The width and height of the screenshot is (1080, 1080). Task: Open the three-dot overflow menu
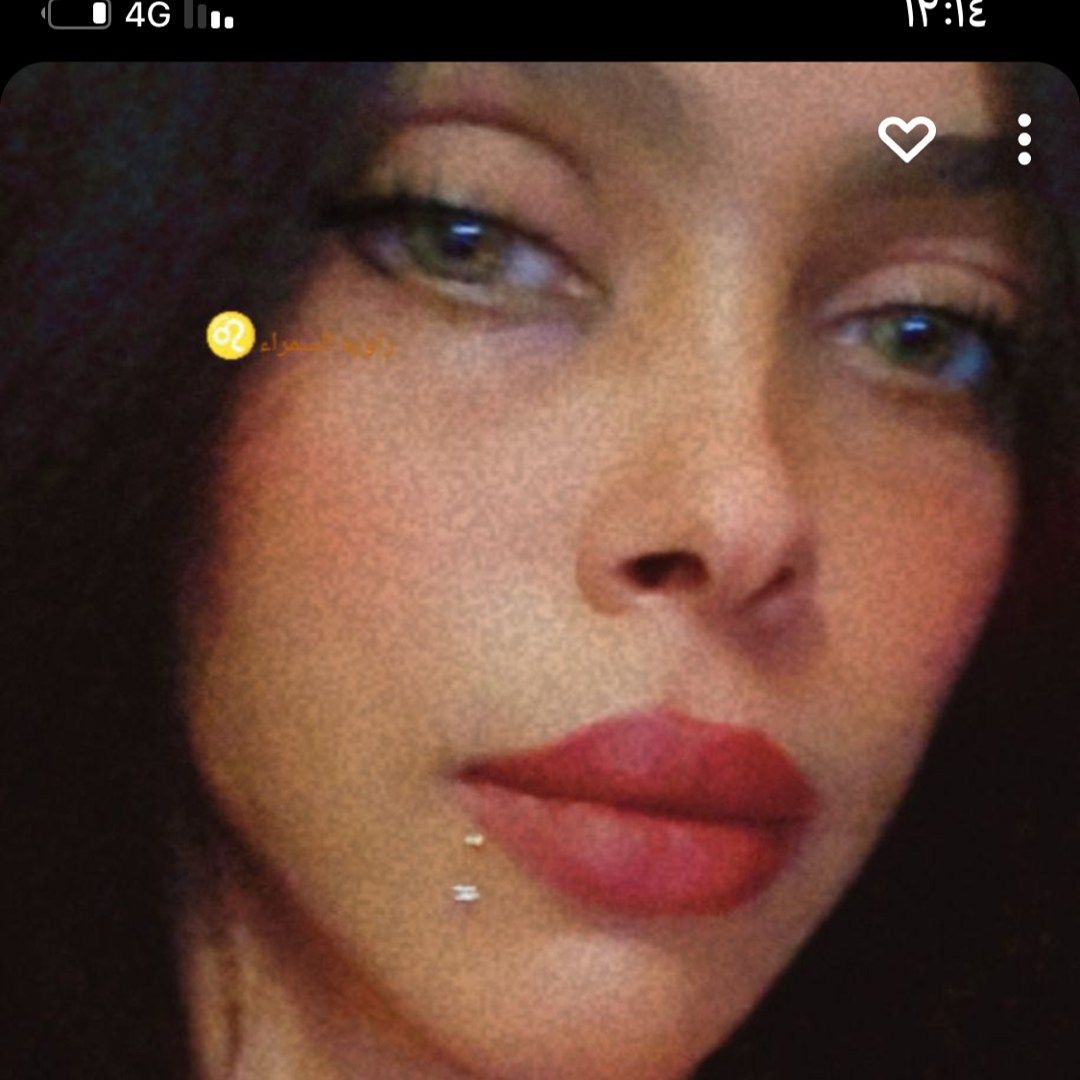point(1024,139)
